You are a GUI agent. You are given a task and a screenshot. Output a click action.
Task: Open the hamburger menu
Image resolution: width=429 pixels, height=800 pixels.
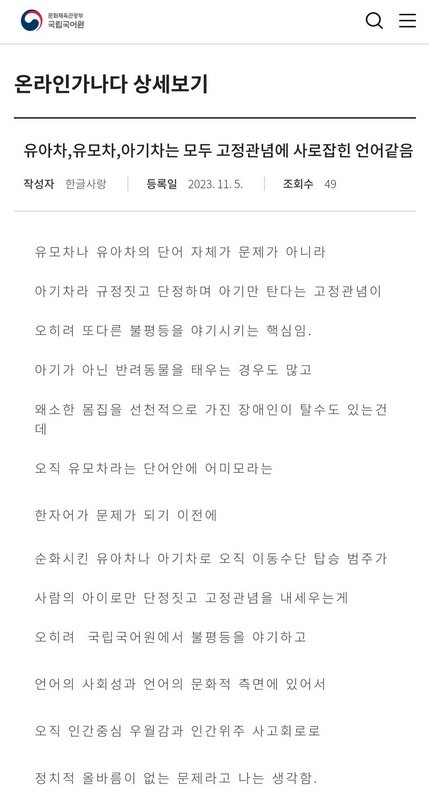tap(408, 20)
